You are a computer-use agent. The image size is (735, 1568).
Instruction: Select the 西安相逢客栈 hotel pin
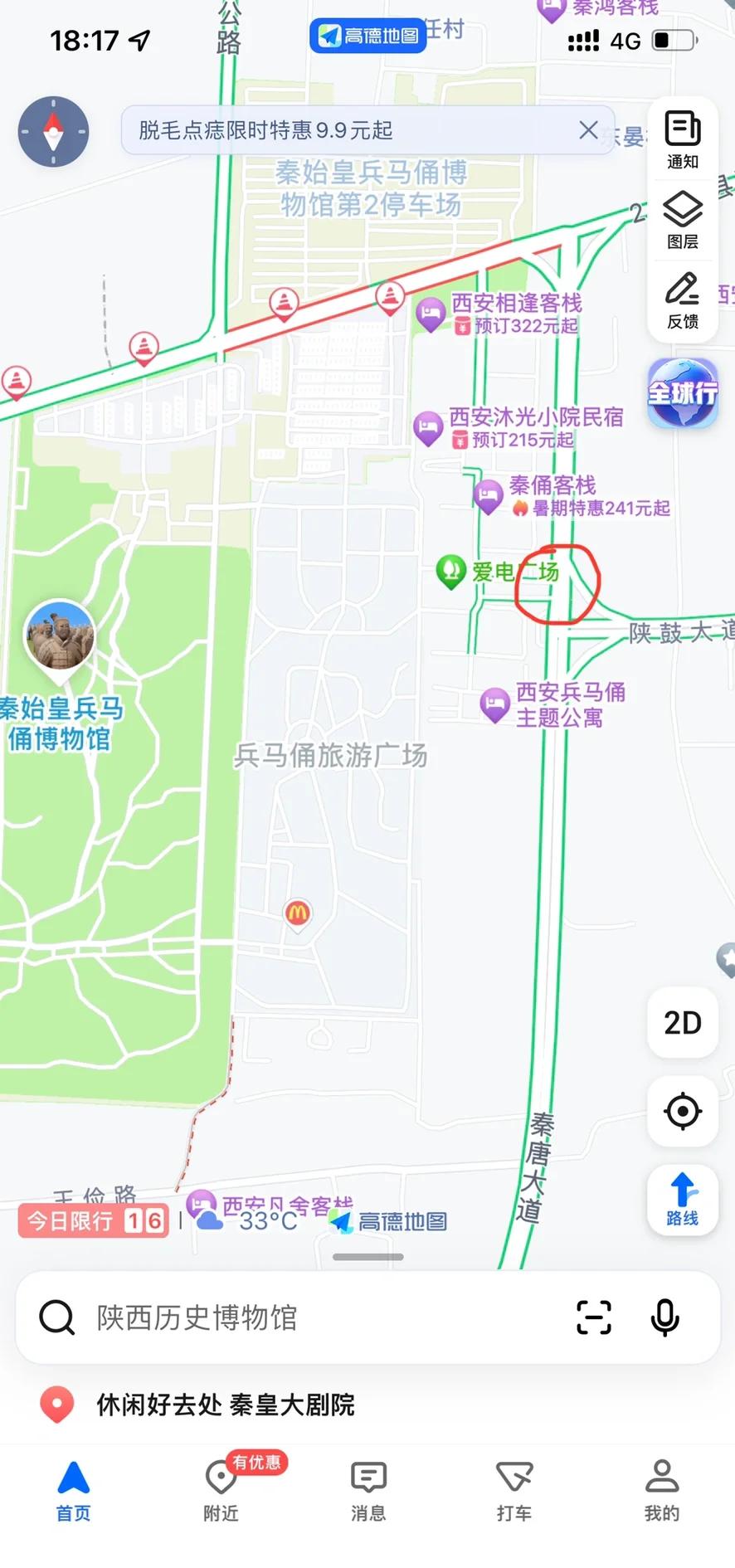click(x=431, y=314)
